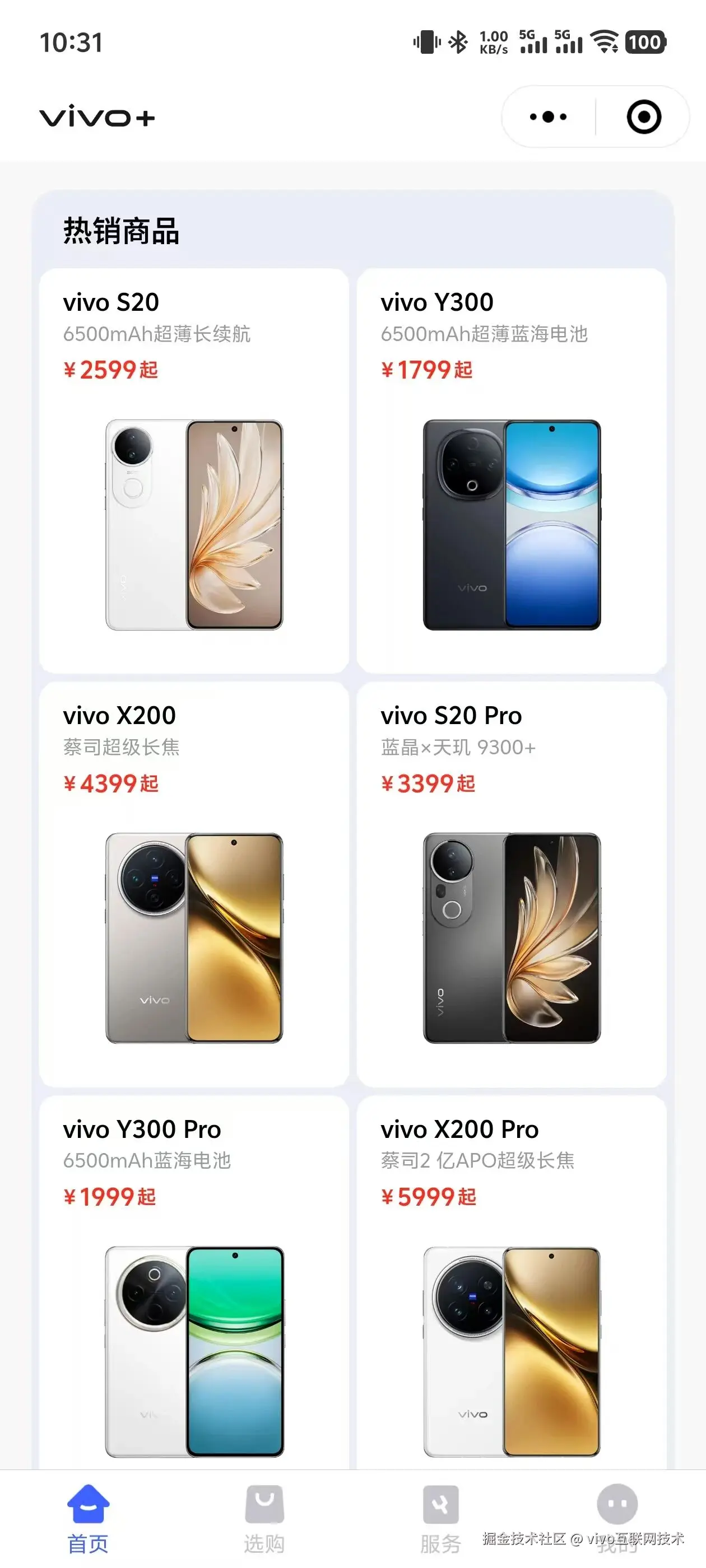Select the vivo S20 Pro product card
The image size is (706, 1568).
click(x=511, y=884)
